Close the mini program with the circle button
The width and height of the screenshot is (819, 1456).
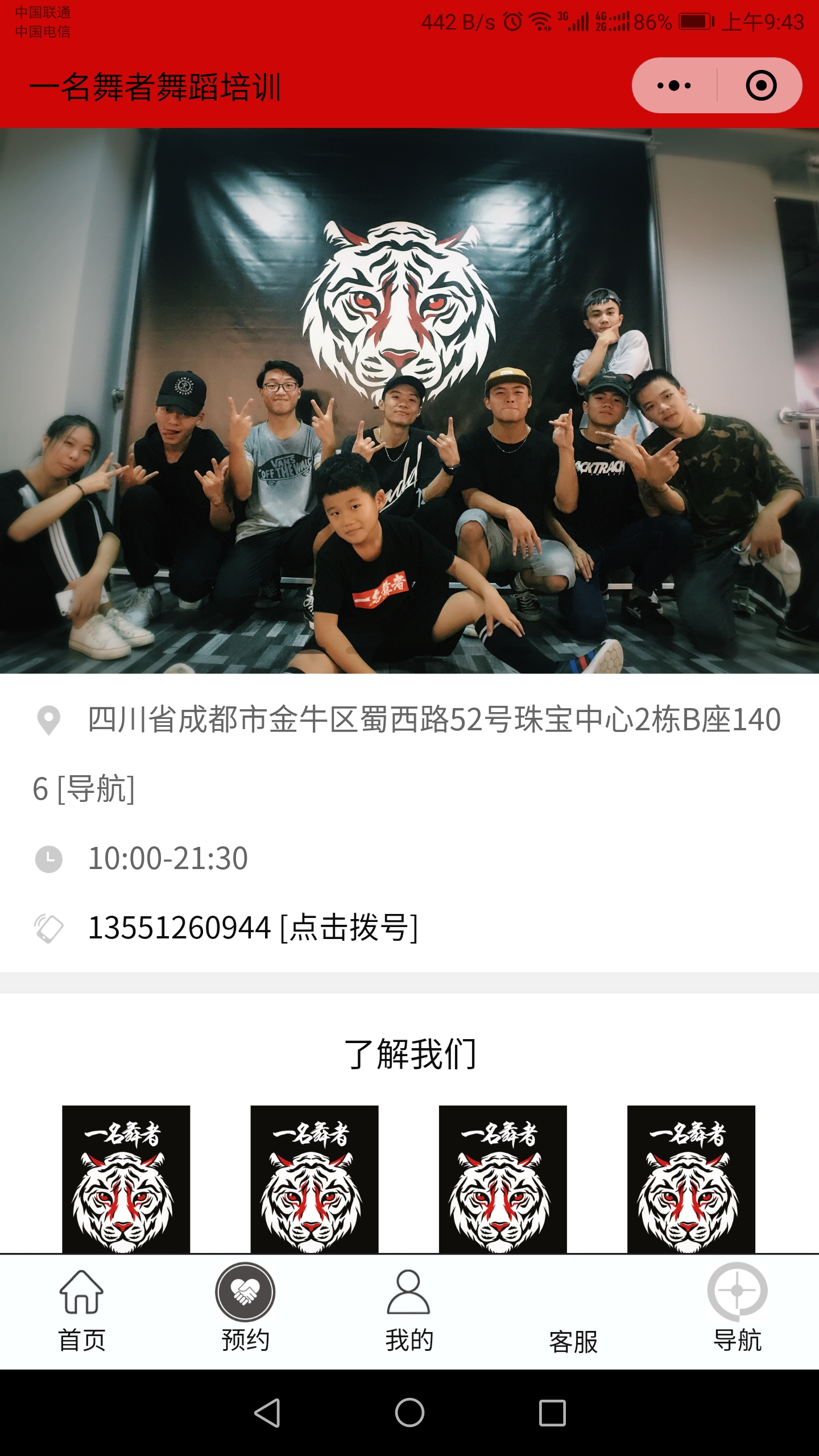(760, 86)
